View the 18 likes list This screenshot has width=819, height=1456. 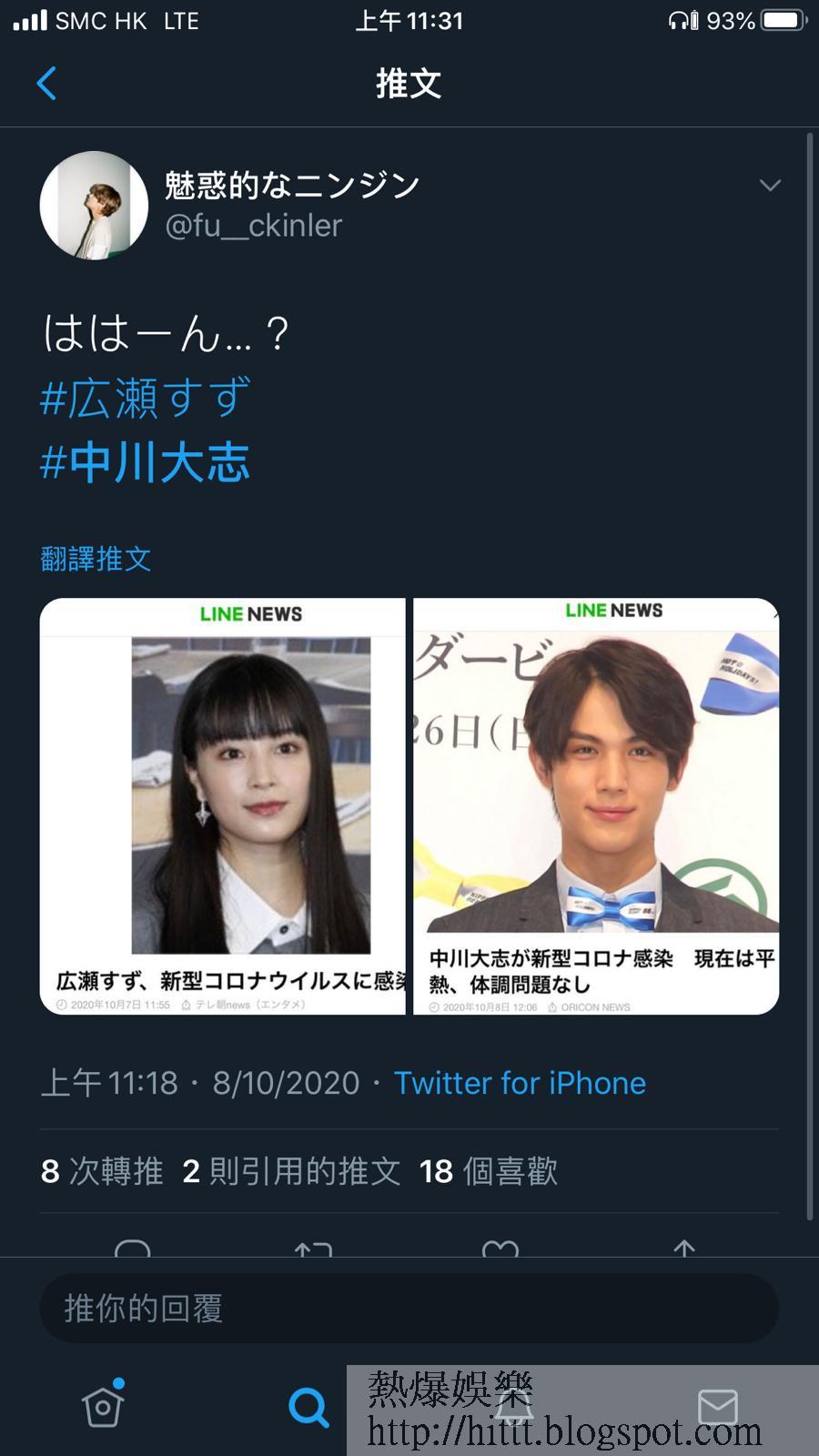(x=489, y=1171)
